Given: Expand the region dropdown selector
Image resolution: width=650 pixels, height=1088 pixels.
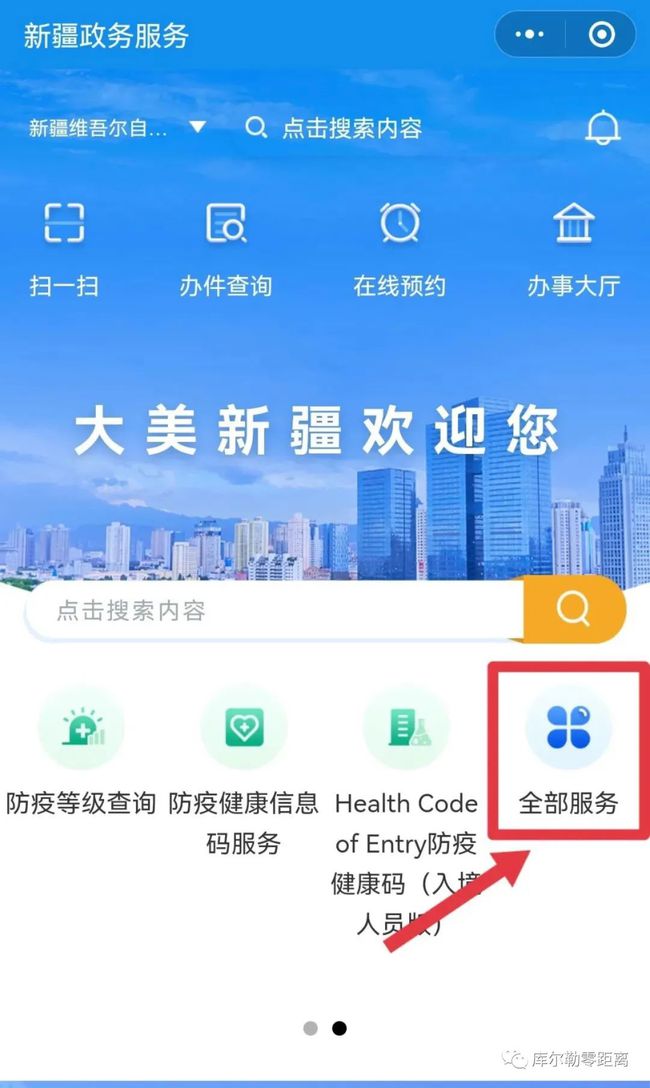Looking at the screenshot, I should coord(197,127).
